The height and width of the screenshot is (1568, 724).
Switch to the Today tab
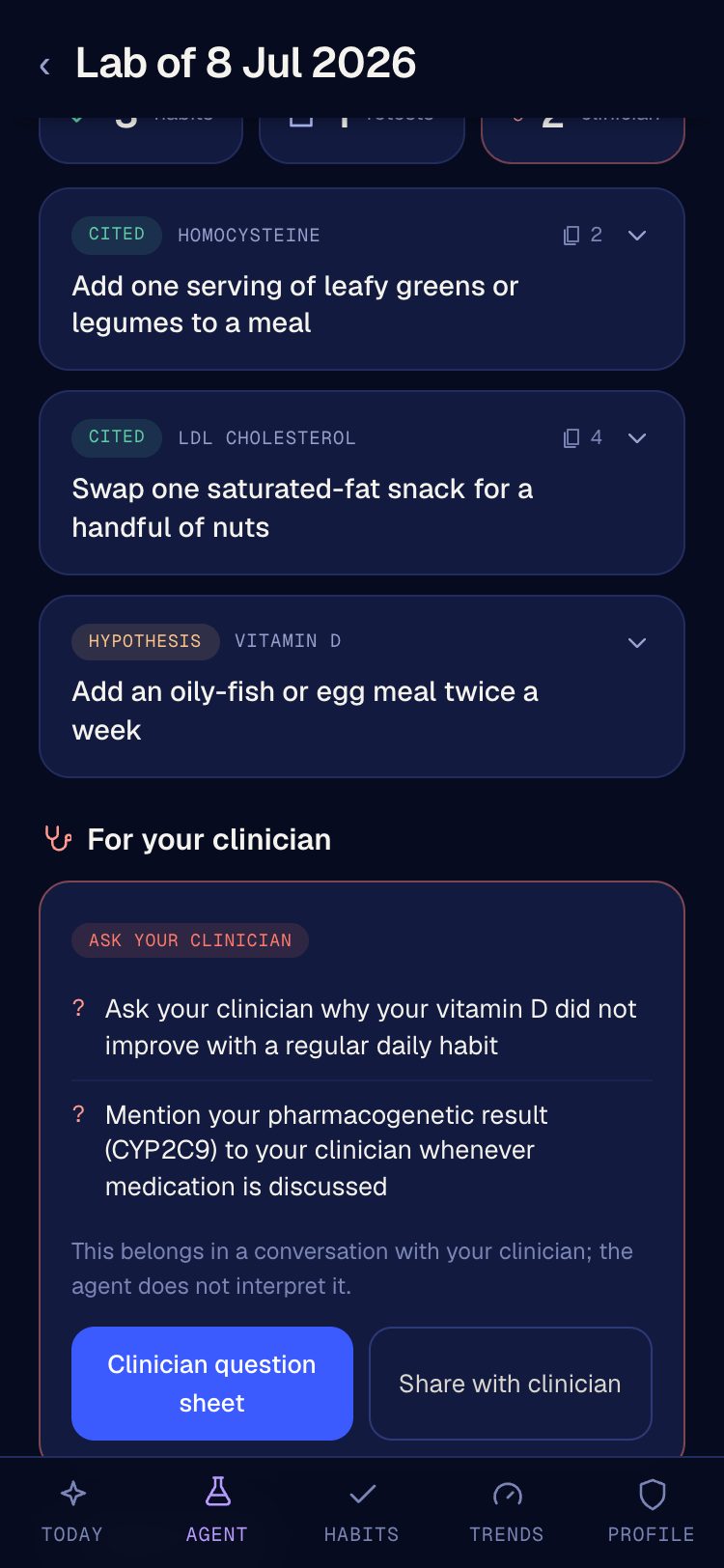coord(72,1511)
